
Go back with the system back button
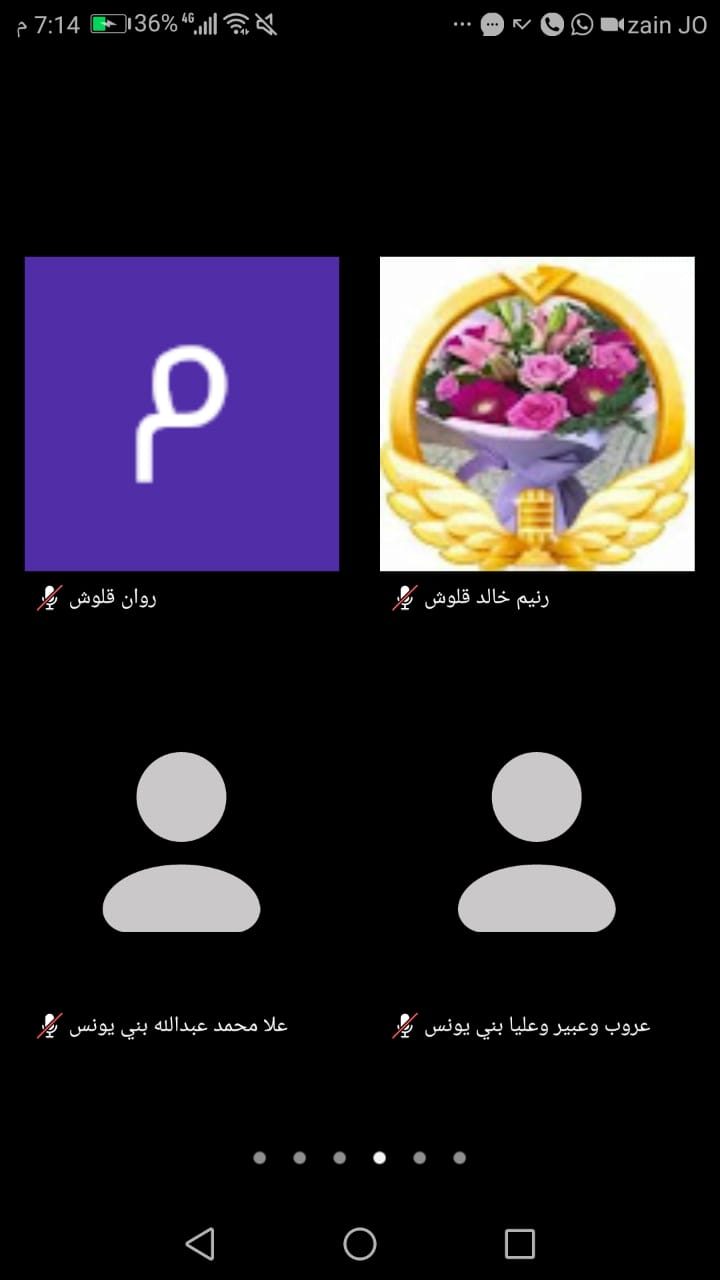pyautogui.click(x=200, y=1244)
